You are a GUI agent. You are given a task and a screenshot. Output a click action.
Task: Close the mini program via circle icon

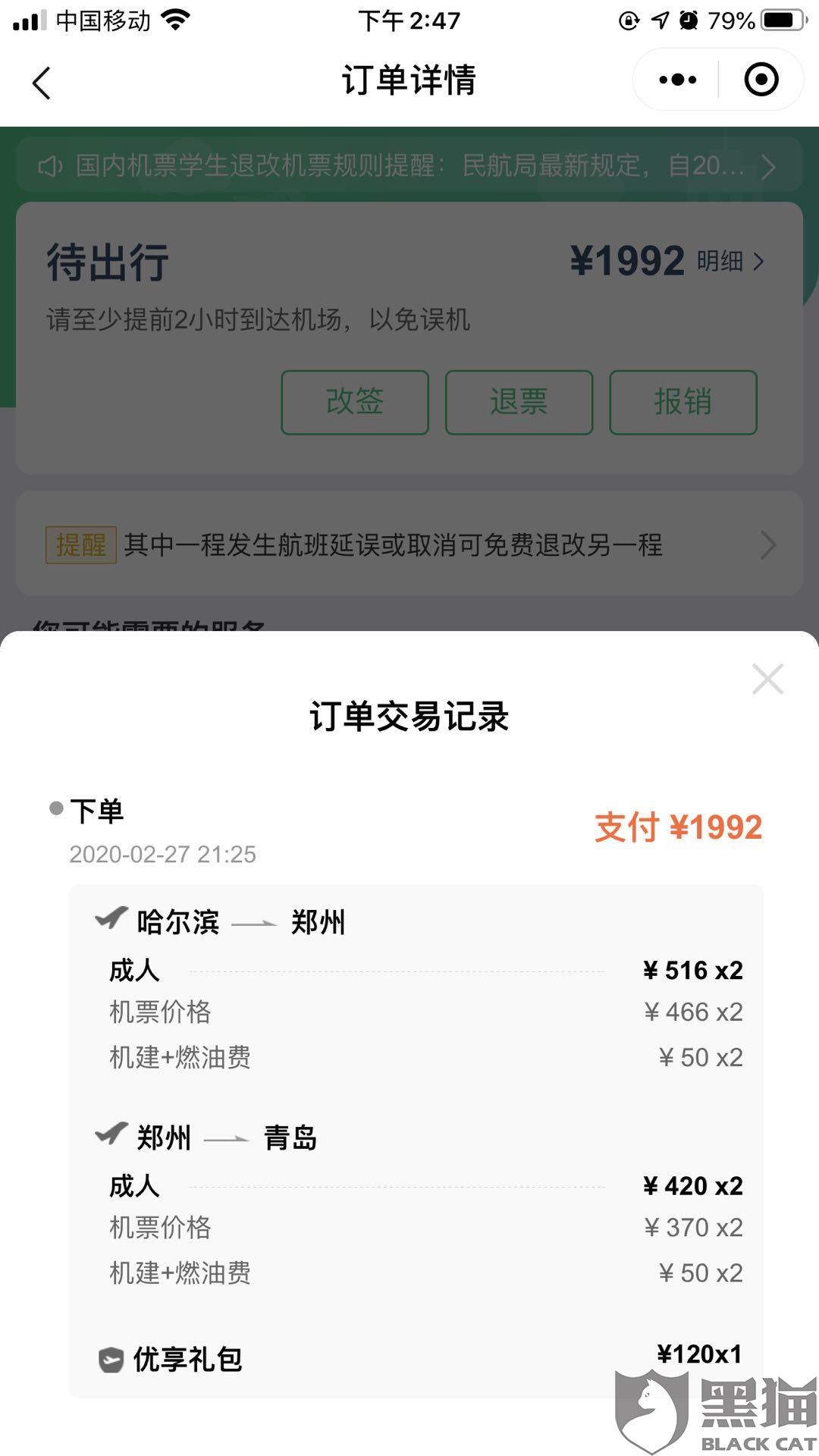tap(761, 80)
